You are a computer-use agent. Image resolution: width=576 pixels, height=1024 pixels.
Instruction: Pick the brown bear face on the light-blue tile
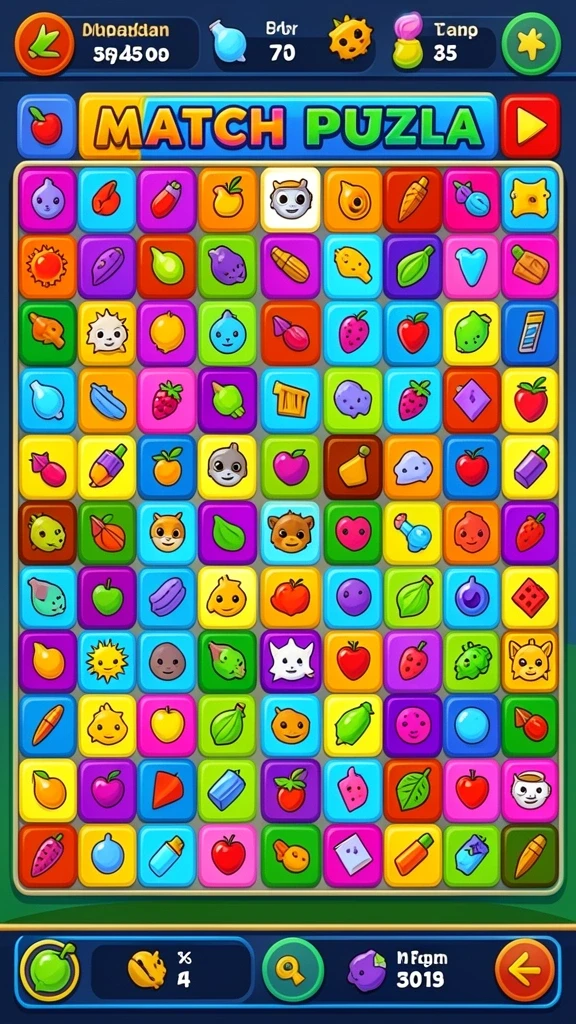[x=291, y=532]
